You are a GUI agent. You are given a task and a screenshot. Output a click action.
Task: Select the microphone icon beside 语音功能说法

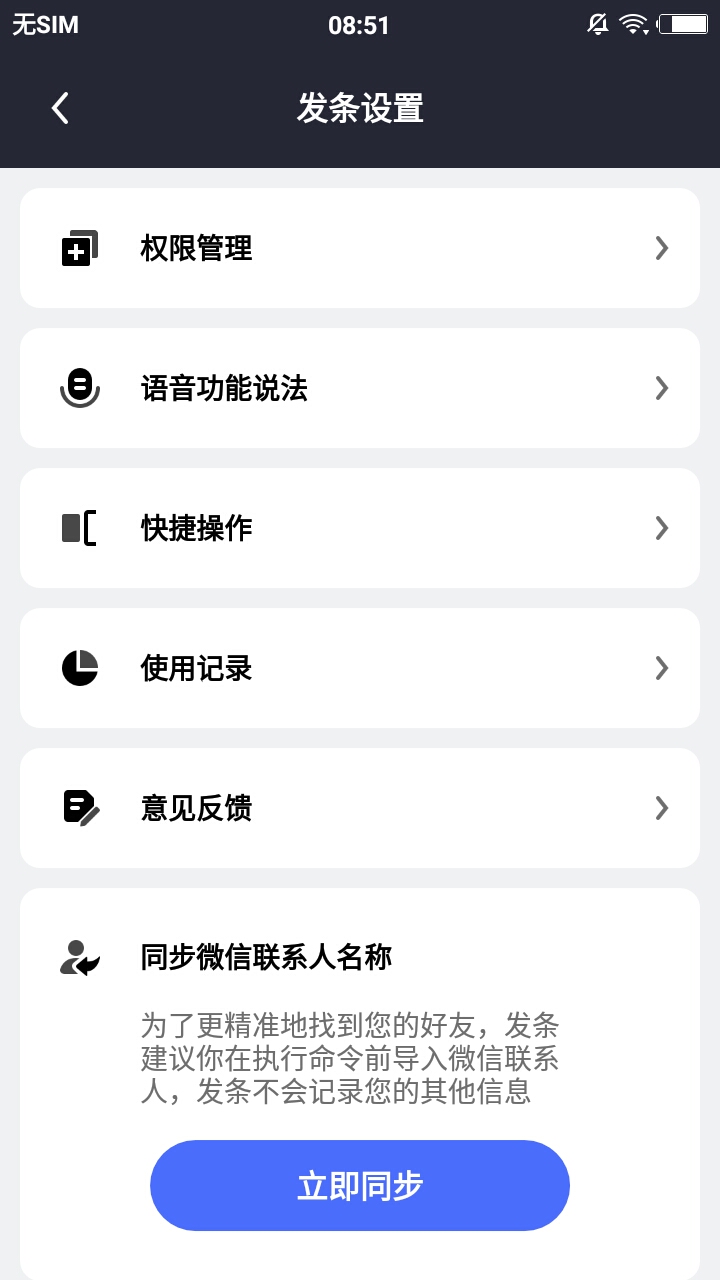(x=81, y=388)
